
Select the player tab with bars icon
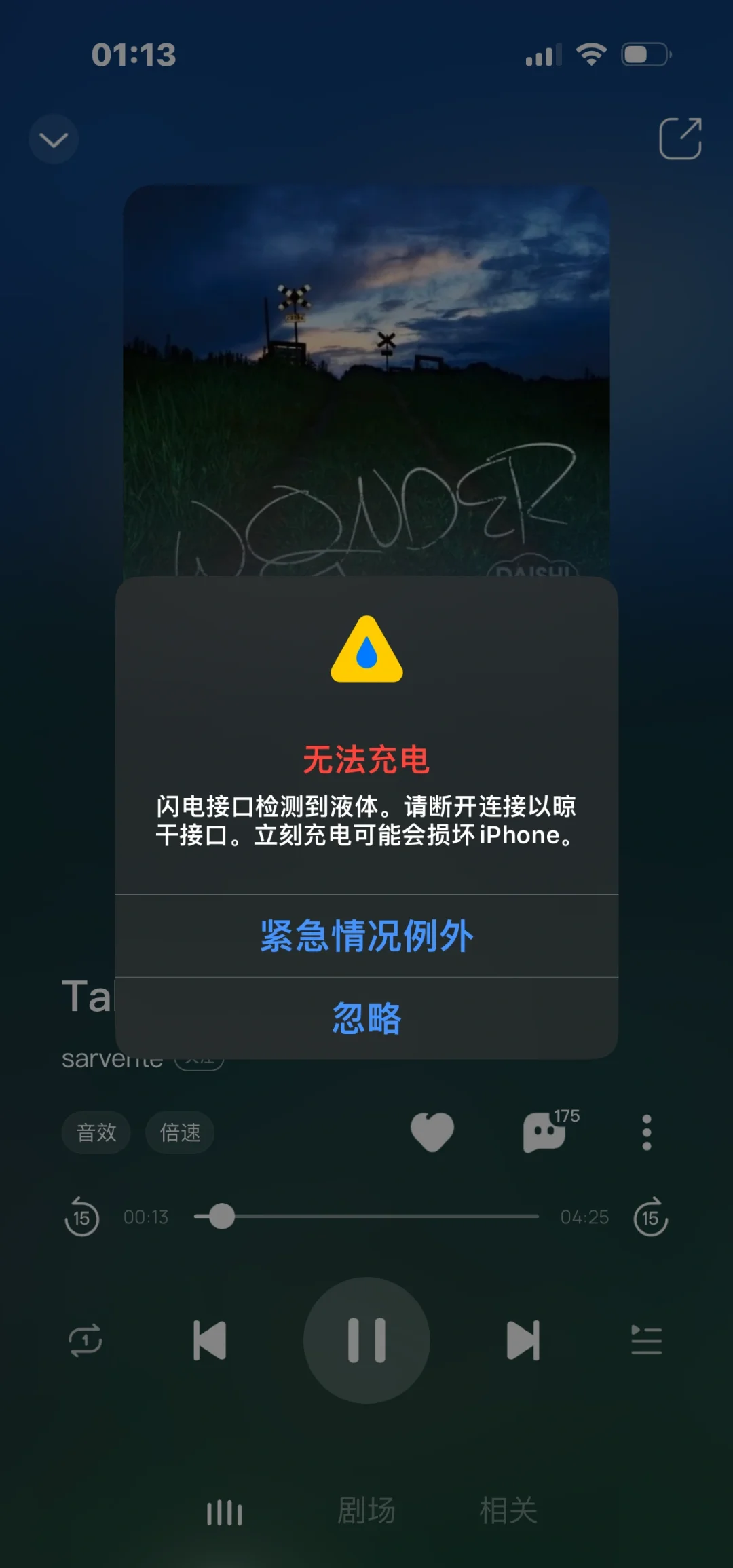[x=225, y=1512]
